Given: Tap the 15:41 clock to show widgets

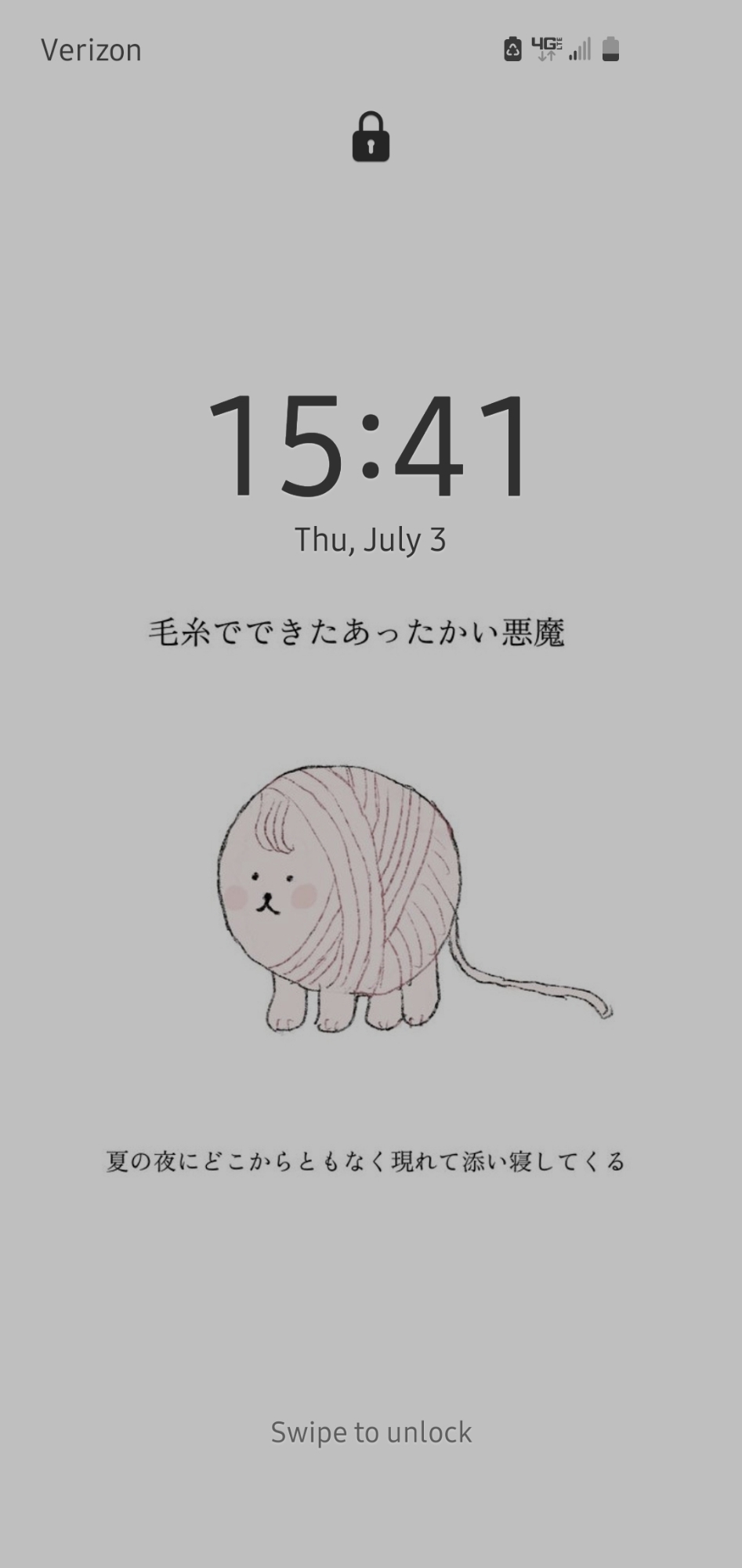Looking at the screenshot, I should [x=370, y=445].
